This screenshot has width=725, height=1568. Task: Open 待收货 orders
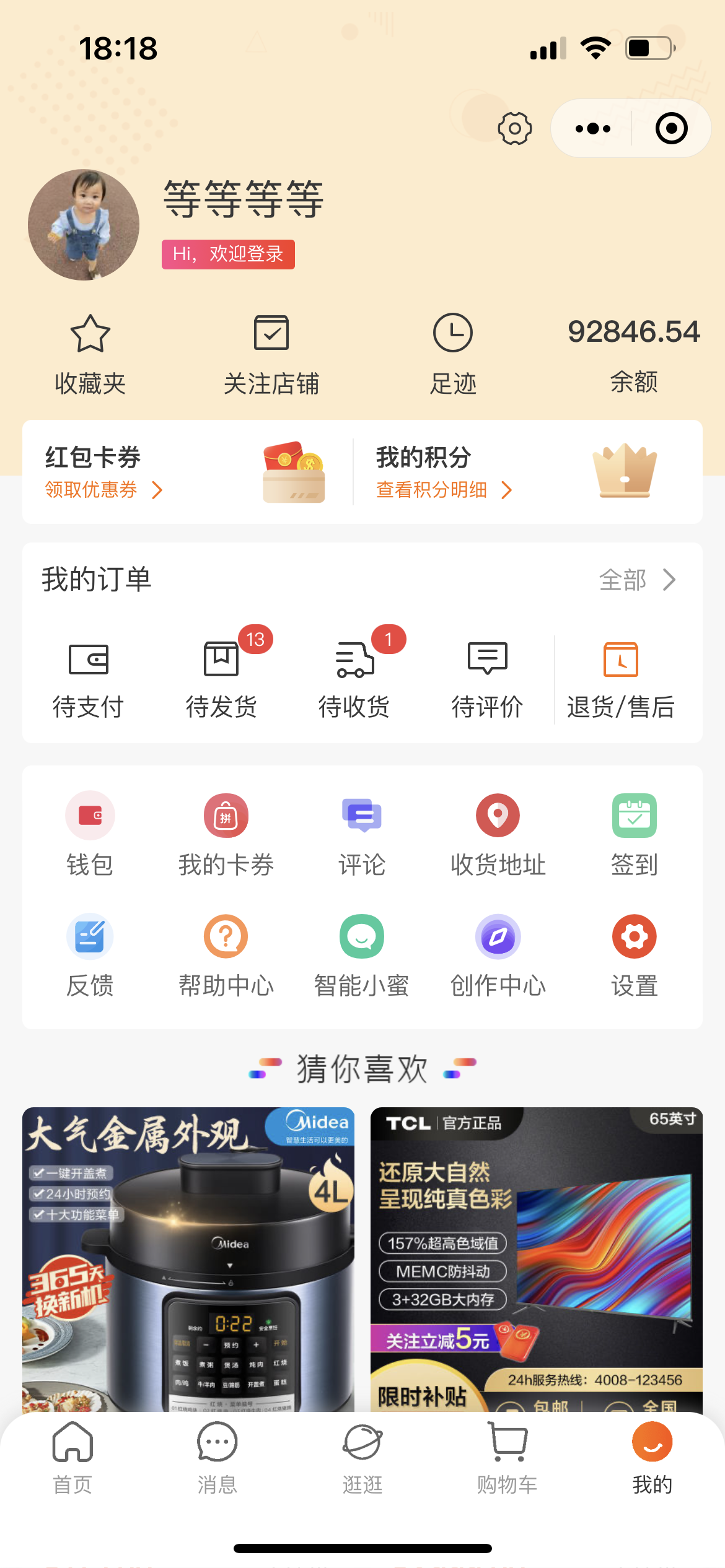point(354,678)
